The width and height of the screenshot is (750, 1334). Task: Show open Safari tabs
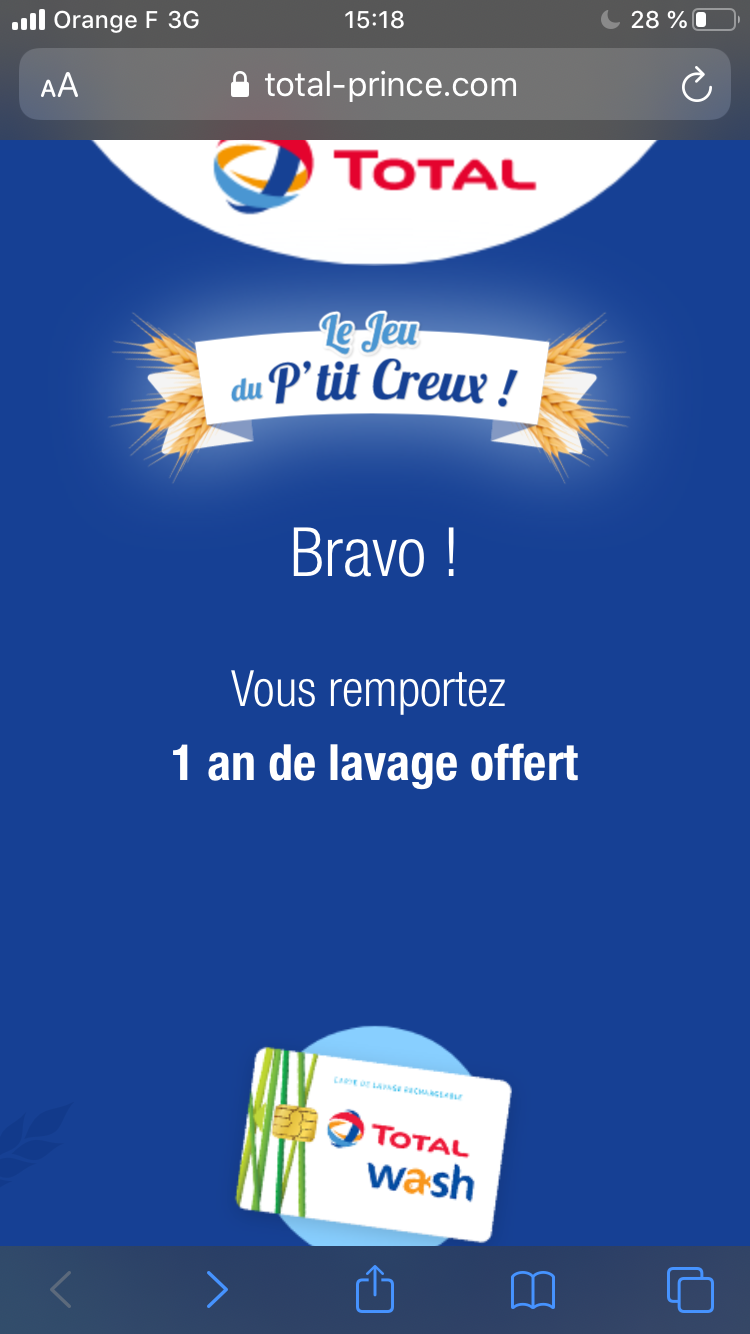pyautogui.click(x=690, y=1290)
